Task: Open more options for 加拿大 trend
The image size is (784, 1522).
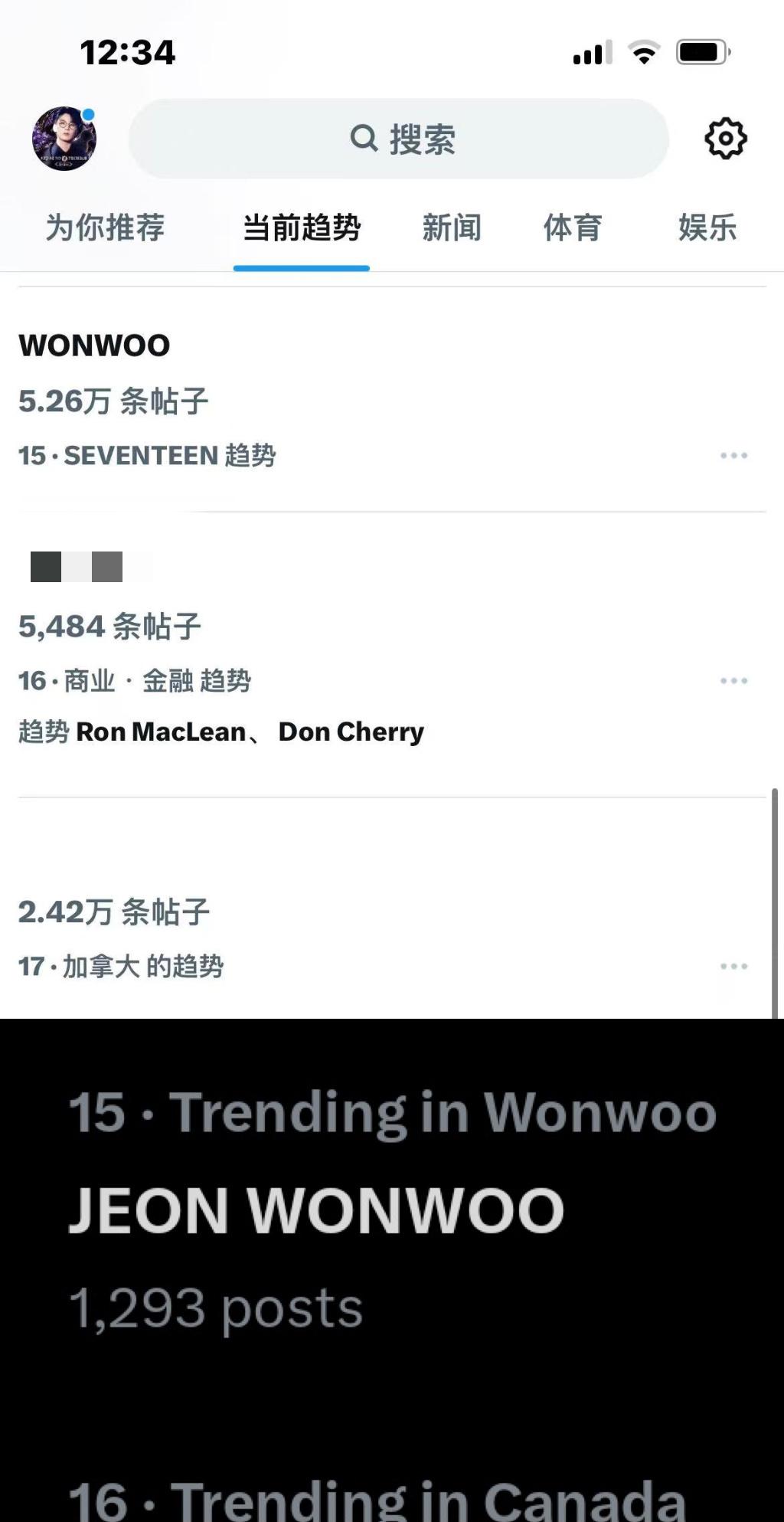Action: (x=733, y=967)
